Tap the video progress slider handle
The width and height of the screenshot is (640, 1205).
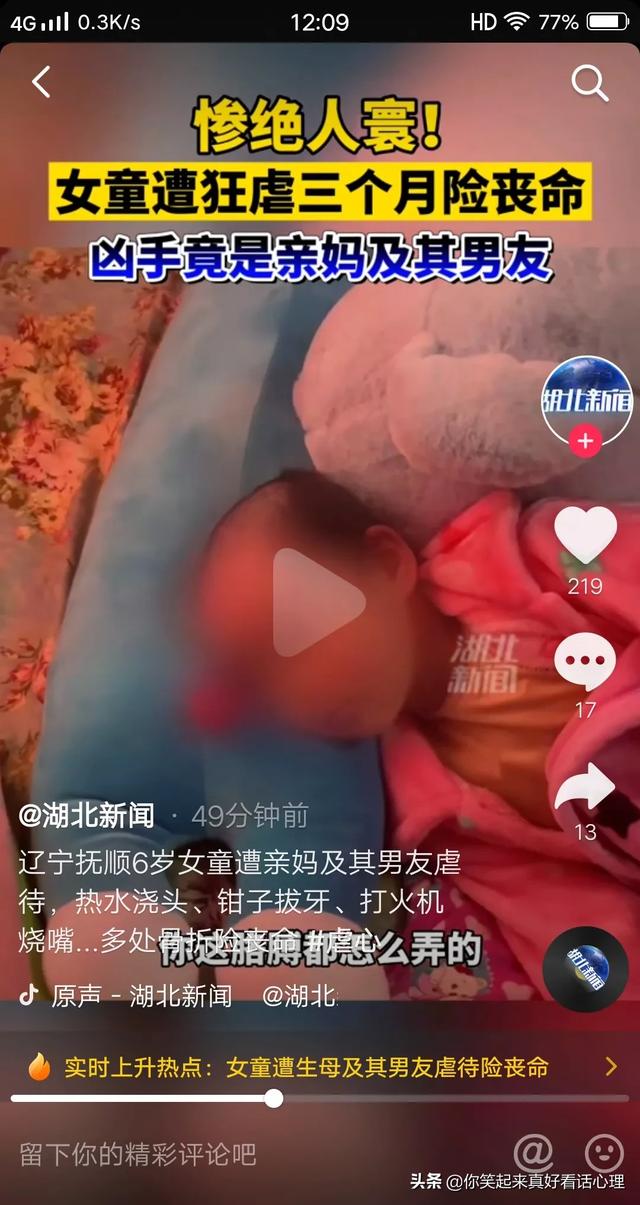273,1099
